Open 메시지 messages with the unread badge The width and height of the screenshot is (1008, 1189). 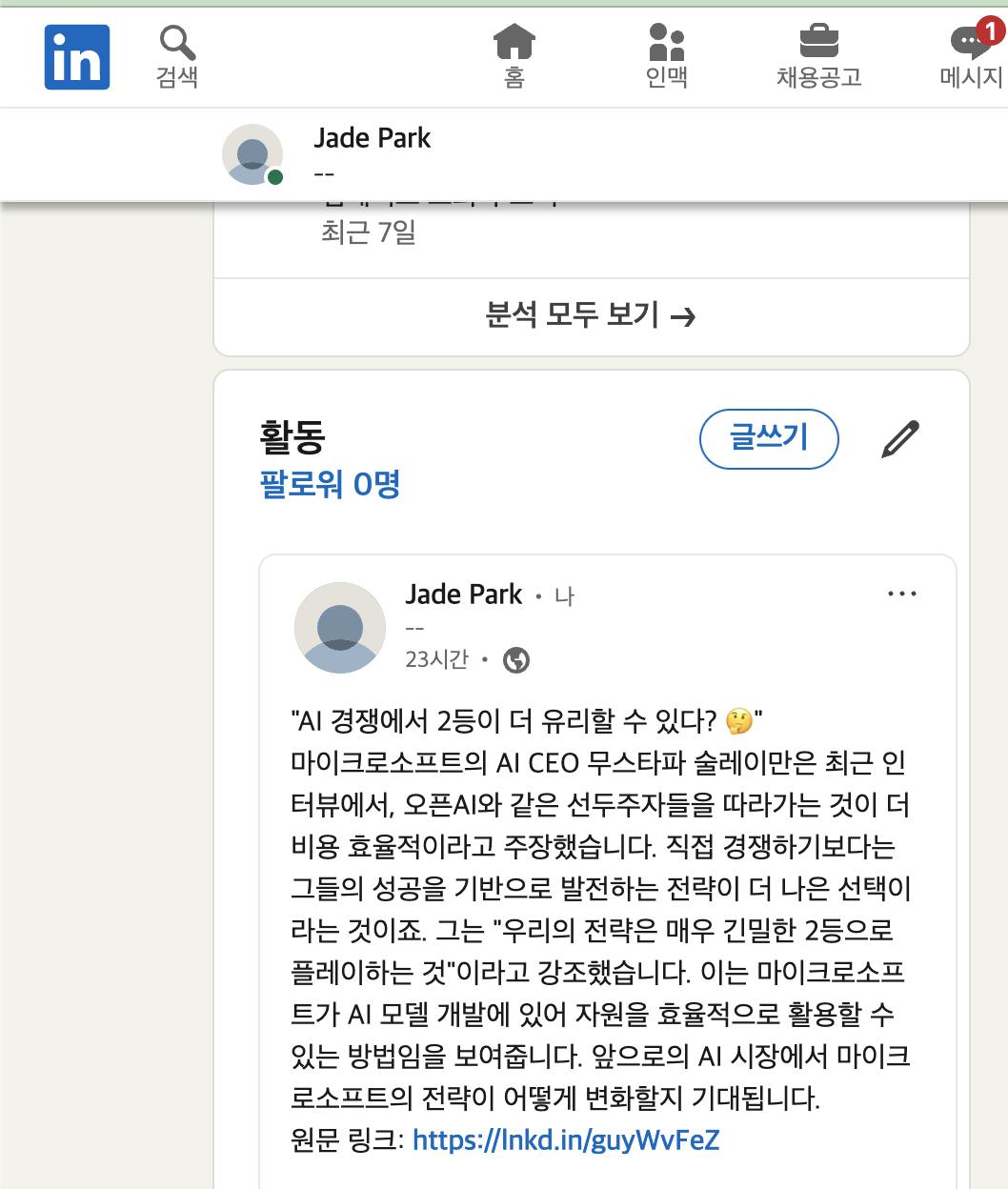[x=971, y=57]
